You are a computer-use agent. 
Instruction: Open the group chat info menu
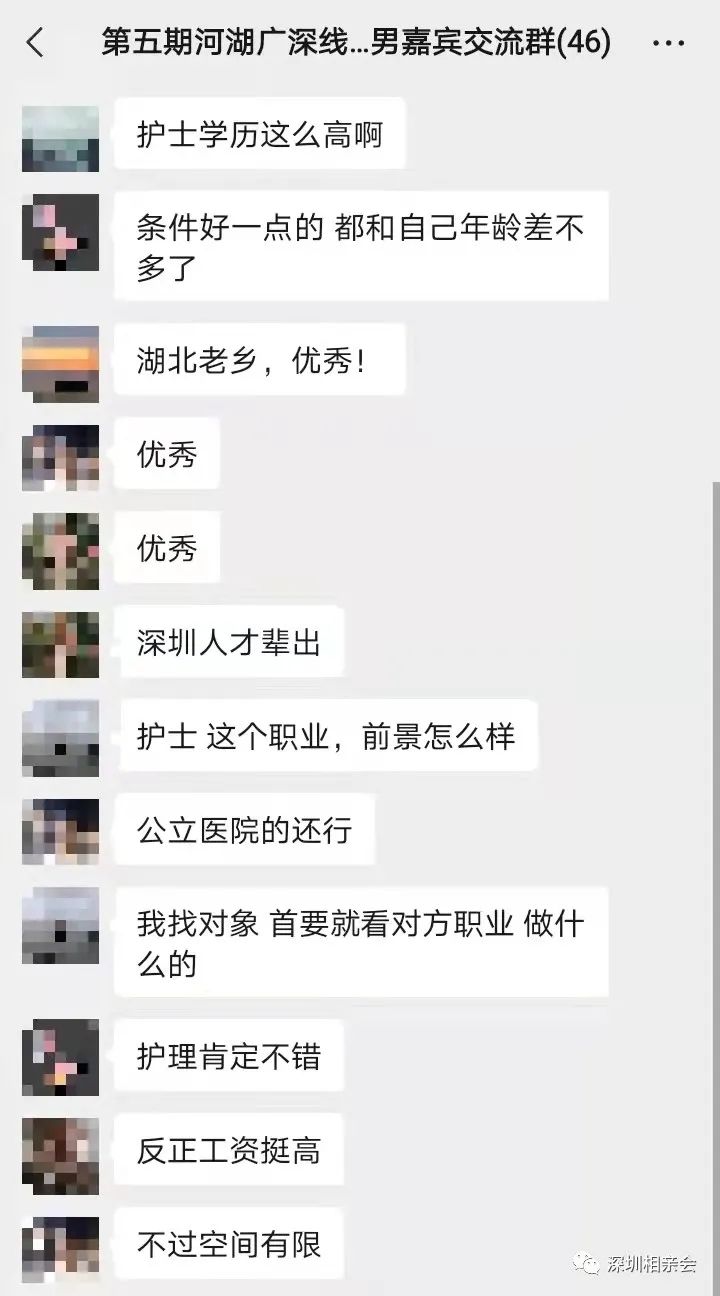674,44
